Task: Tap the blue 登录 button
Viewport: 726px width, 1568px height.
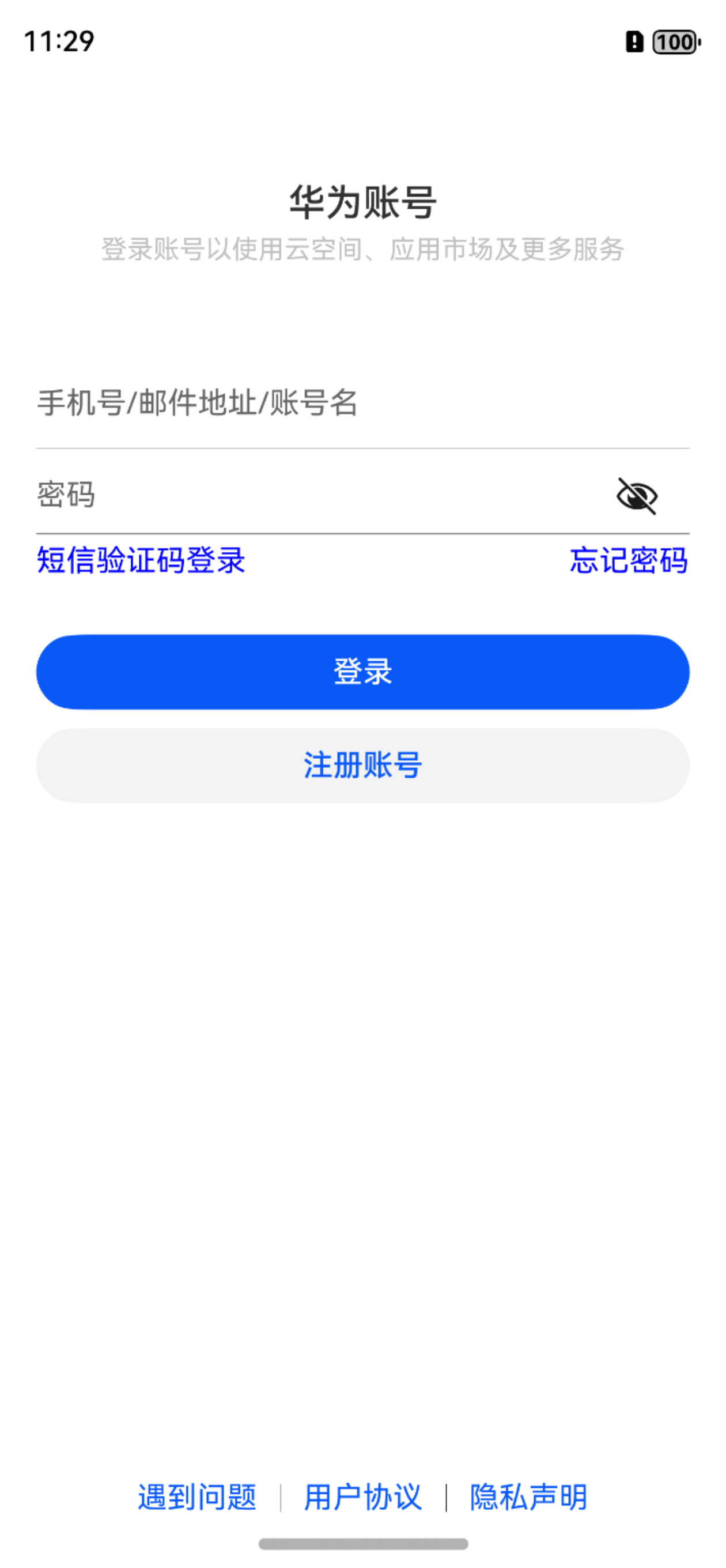Action: [362, 672]
